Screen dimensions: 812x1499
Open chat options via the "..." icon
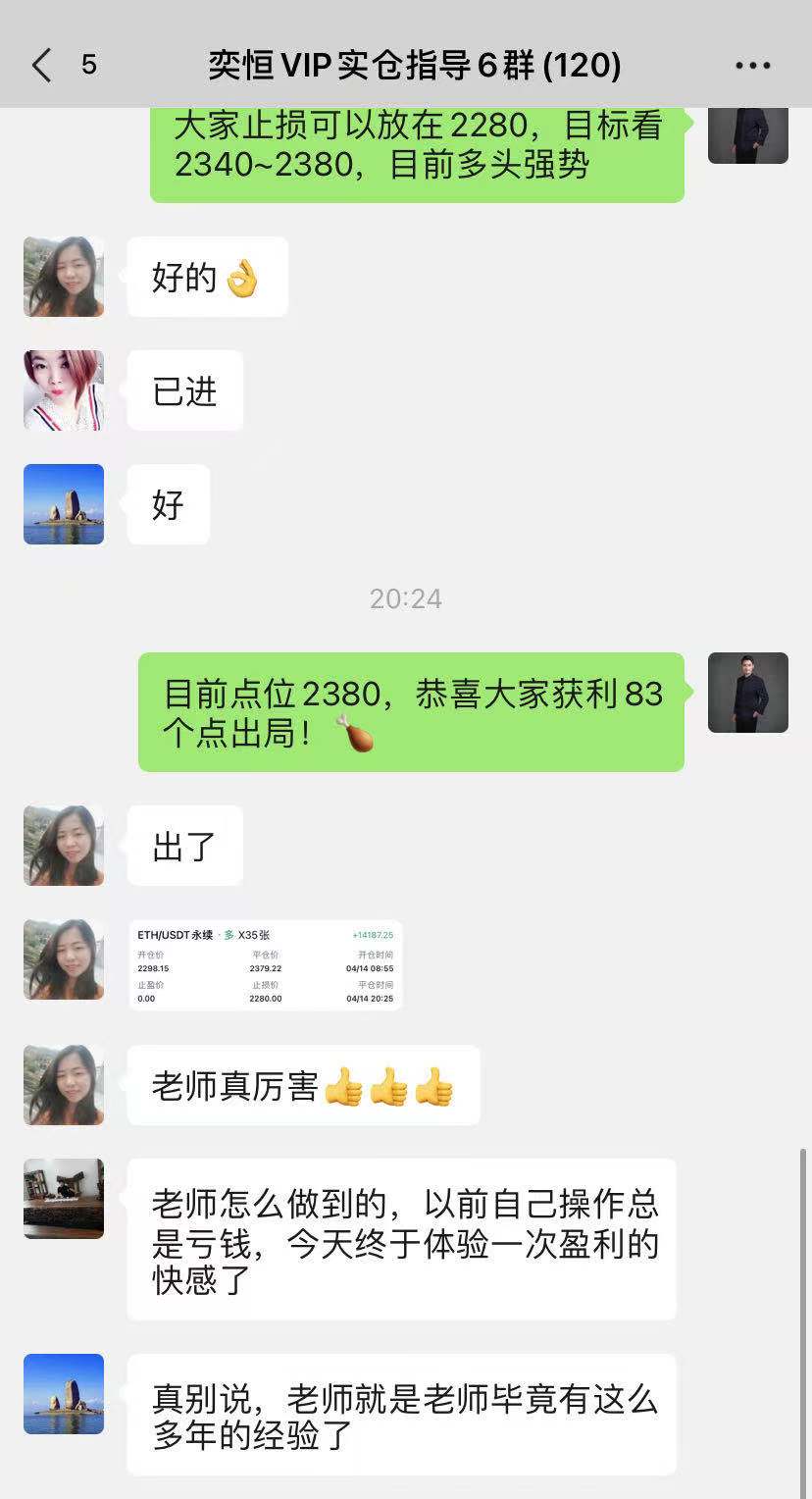click(x=751, y=64)
